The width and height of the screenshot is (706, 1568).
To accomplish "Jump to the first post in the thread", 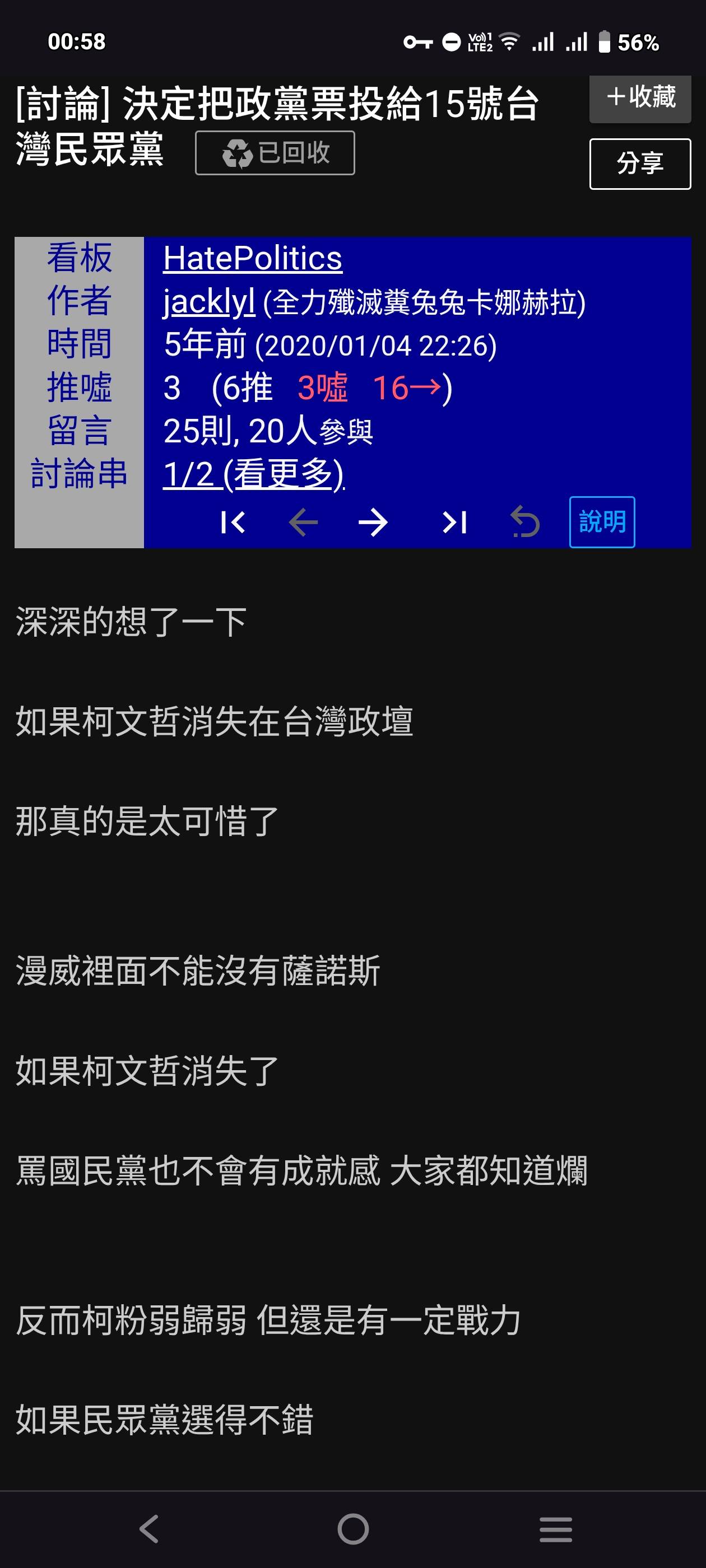I will click(x=233, y=522).
